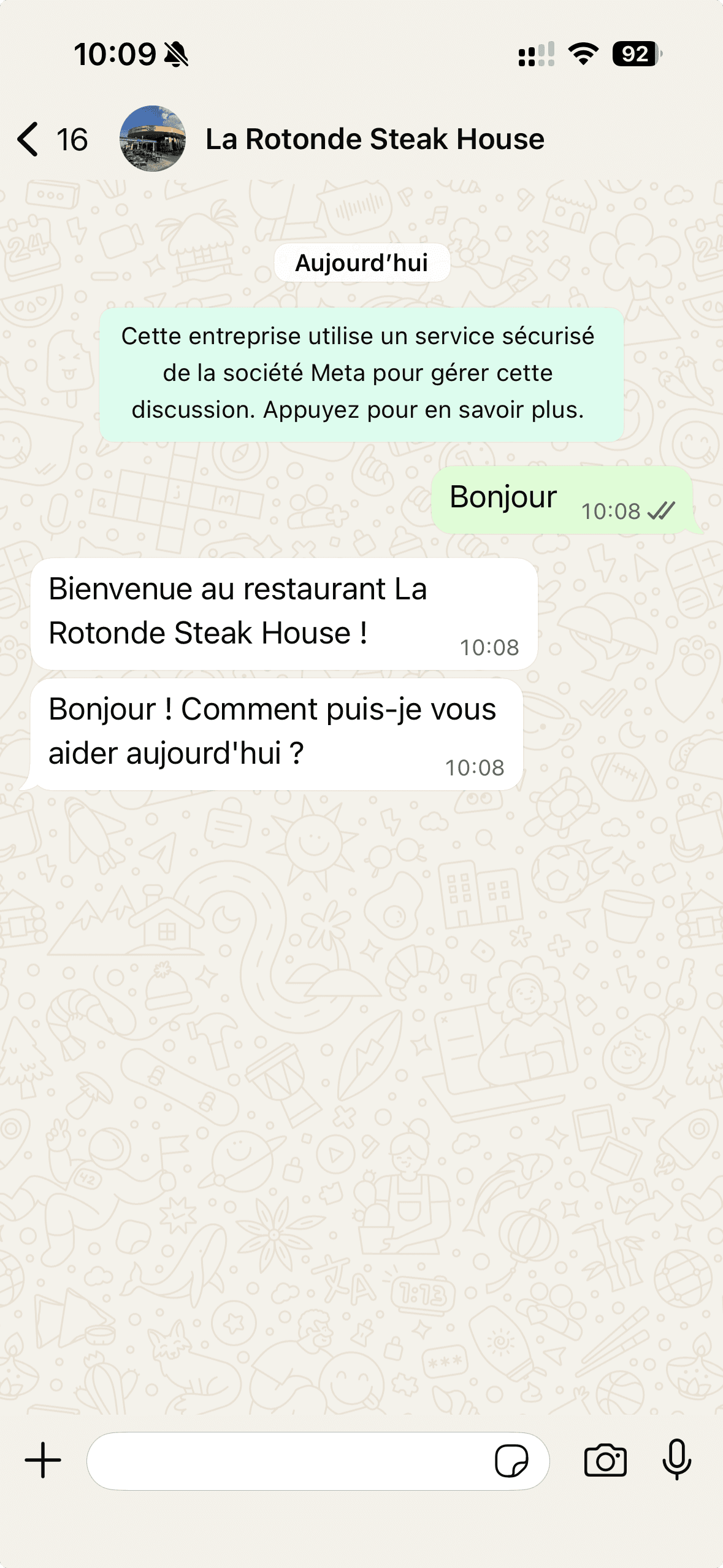The height and width of the screenshot is (1568, 723).
Task: Focus the message text field
Action: [288, 1461]
